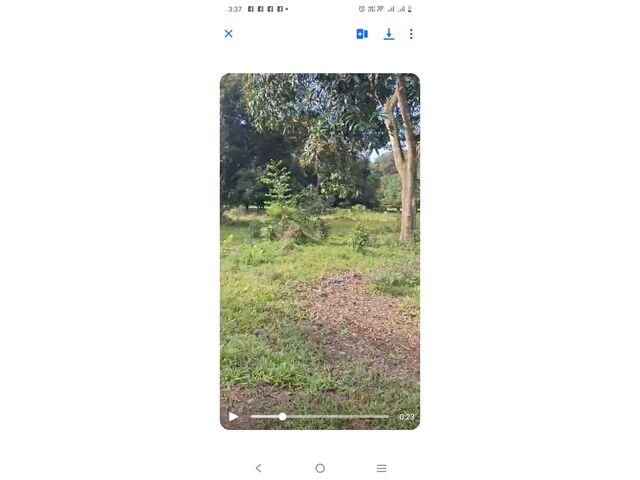Open recent apps from navigation bar
Screen dimensions: 640x480
point(381,468)
